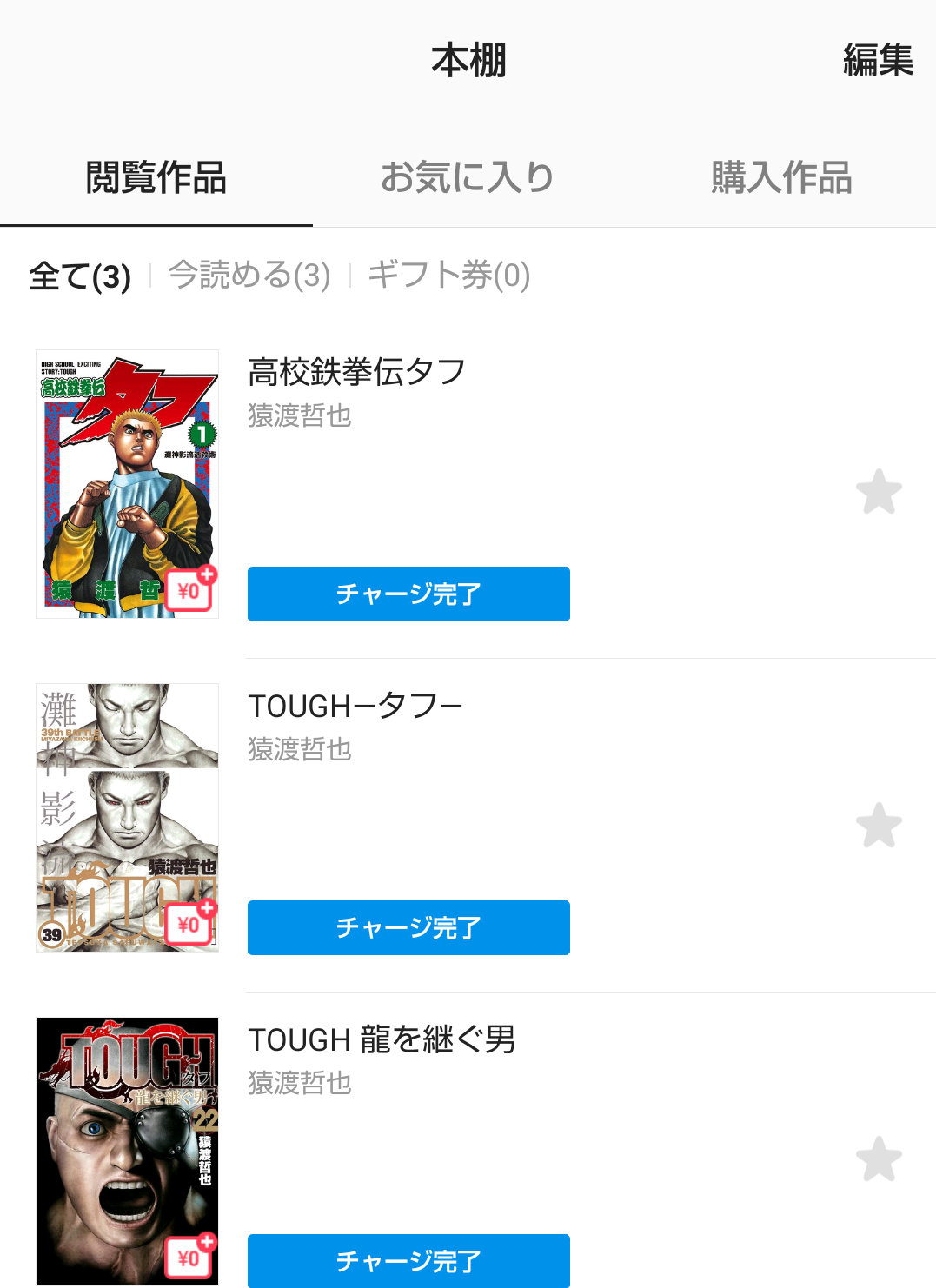936x1288 pixels.
Task: Tap チャージ完了 for TOUGH 龍を継ぐ男
Action: (x=408, y=1260)
